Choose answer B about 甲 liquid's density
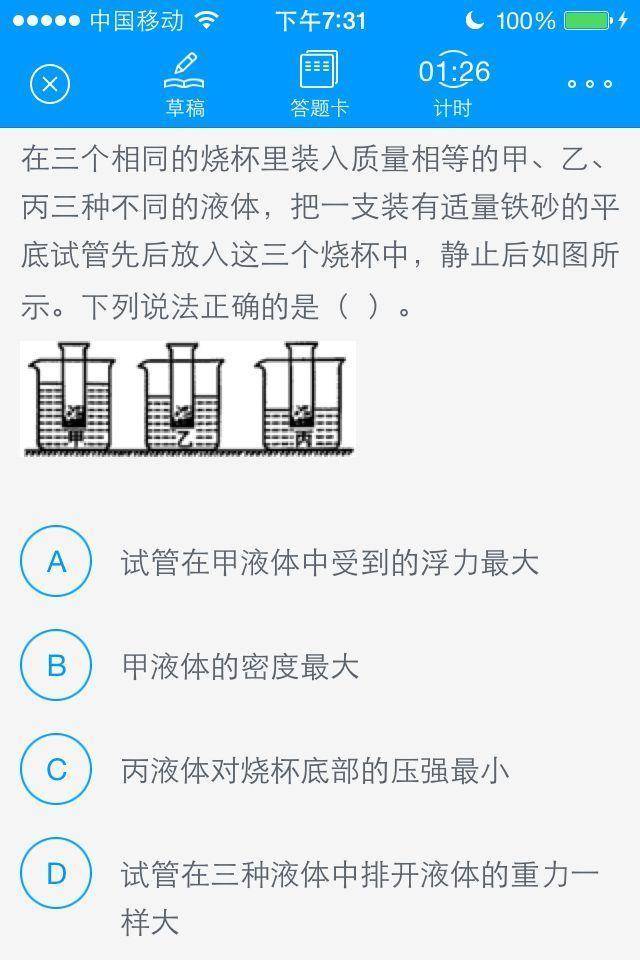This screenshot has width=640, height=960. (56, 666)
